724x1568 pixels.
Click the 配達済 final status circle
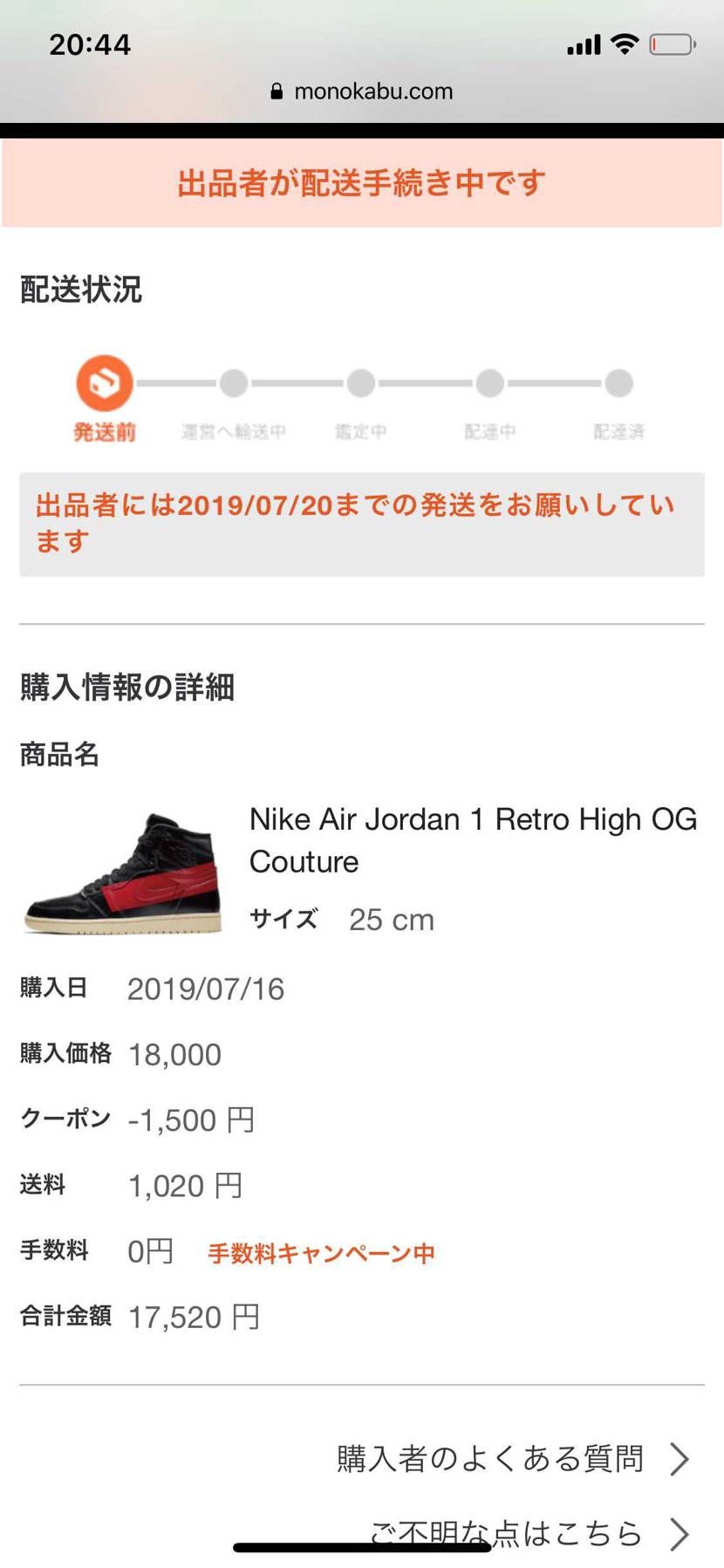coord(619,382)
